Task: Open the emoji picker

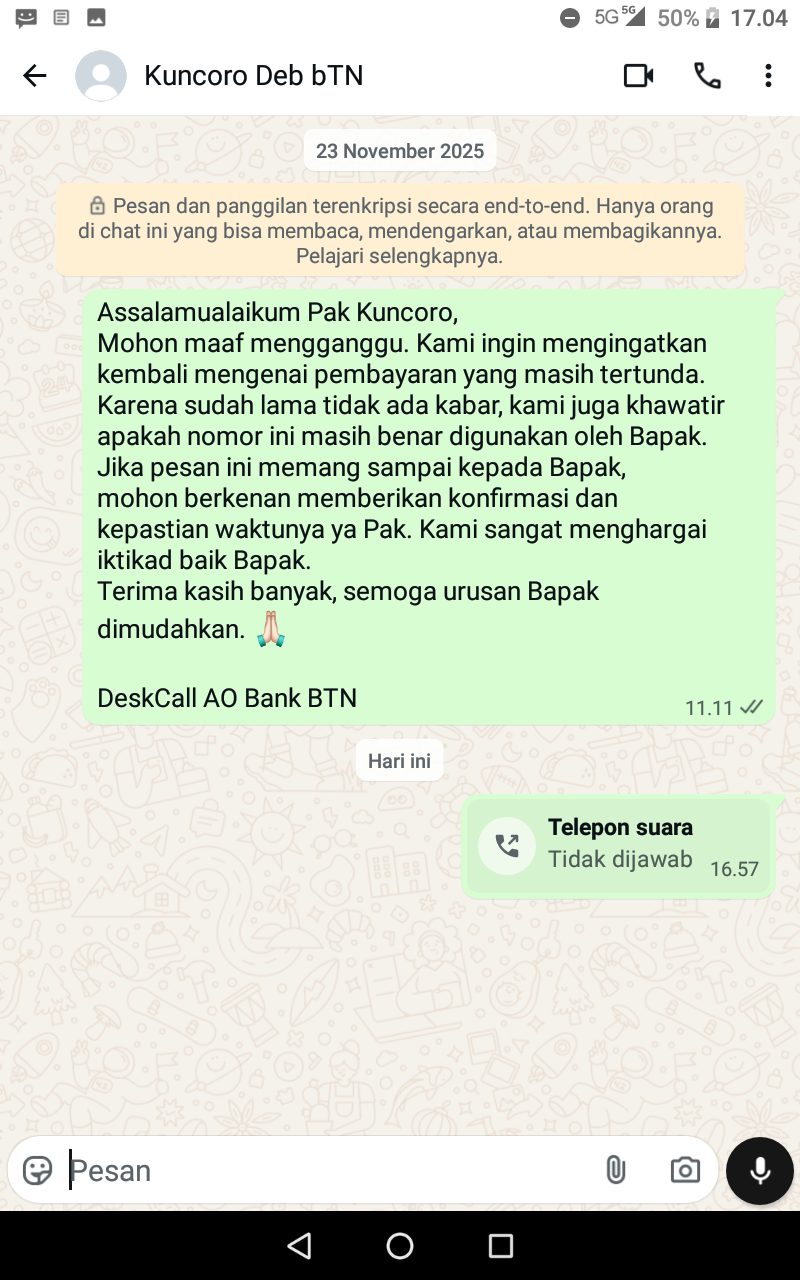Action: [x=37, y=1170]
